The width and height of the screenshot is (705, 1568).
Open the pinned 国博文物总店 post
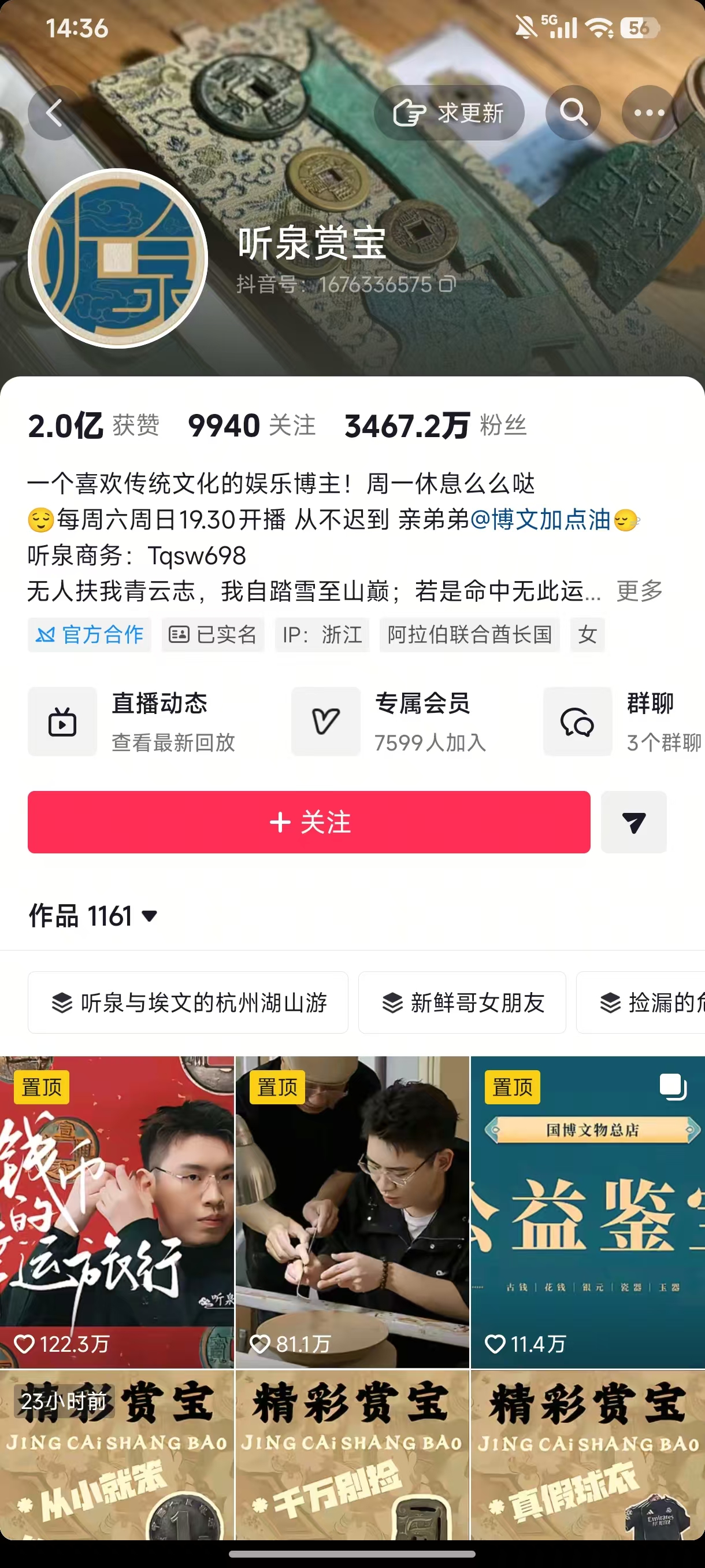point(588,1212)
